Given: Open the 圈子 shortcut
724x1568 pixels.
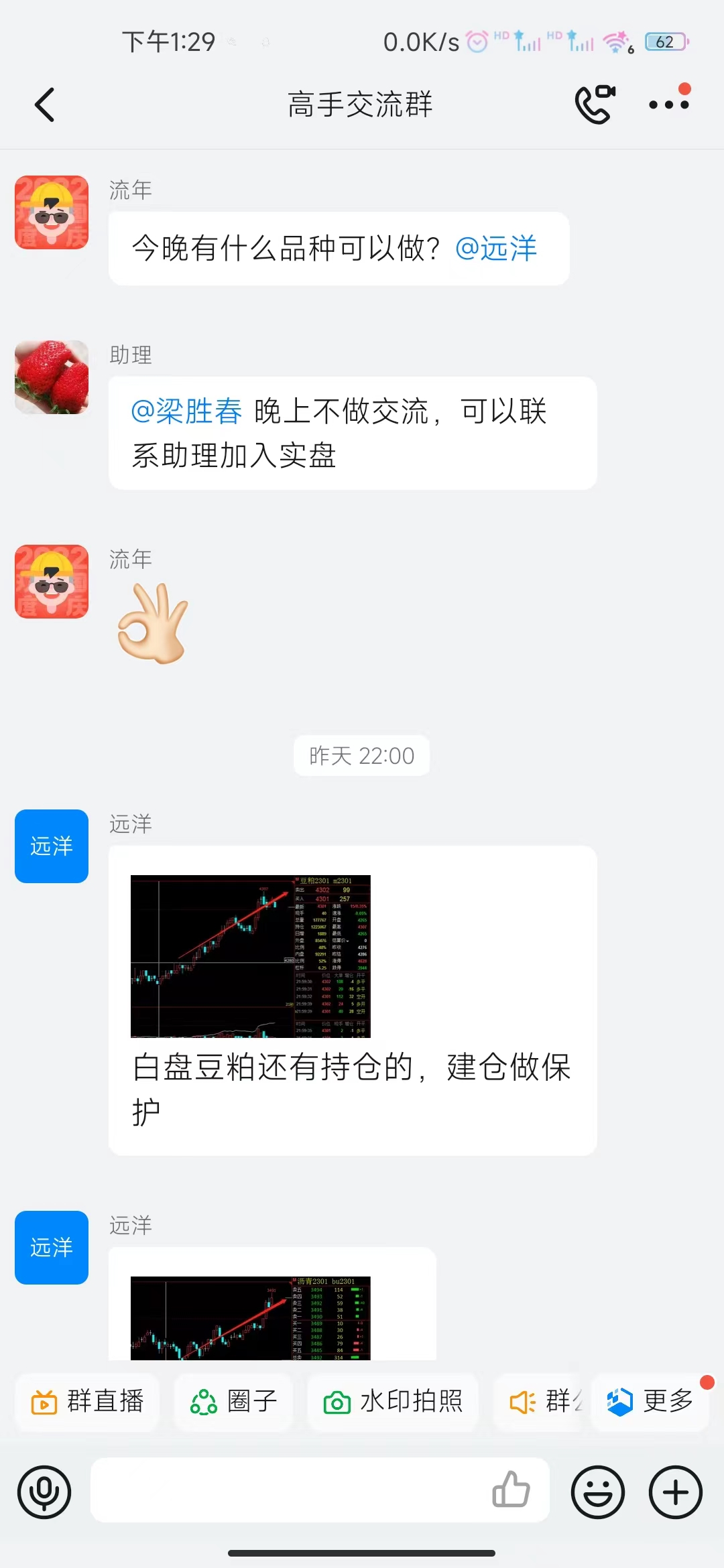Looking at the screenshot, I should [x=233, y=1401].
